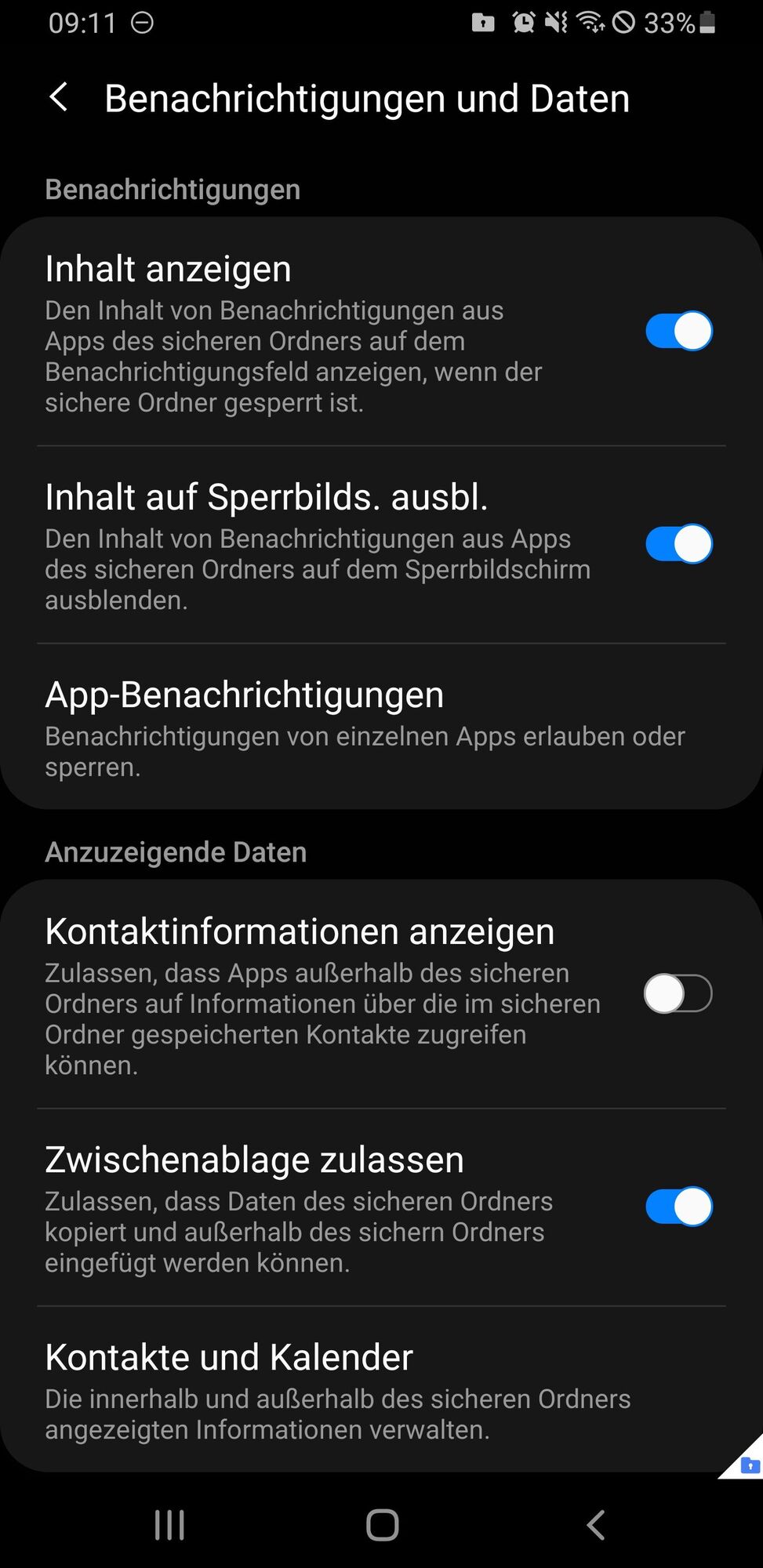This screenshot has width=763, height=1568.
Task: Enable Kontaktinformationen anzeigen switch
Action: click(x=678, y=994)
